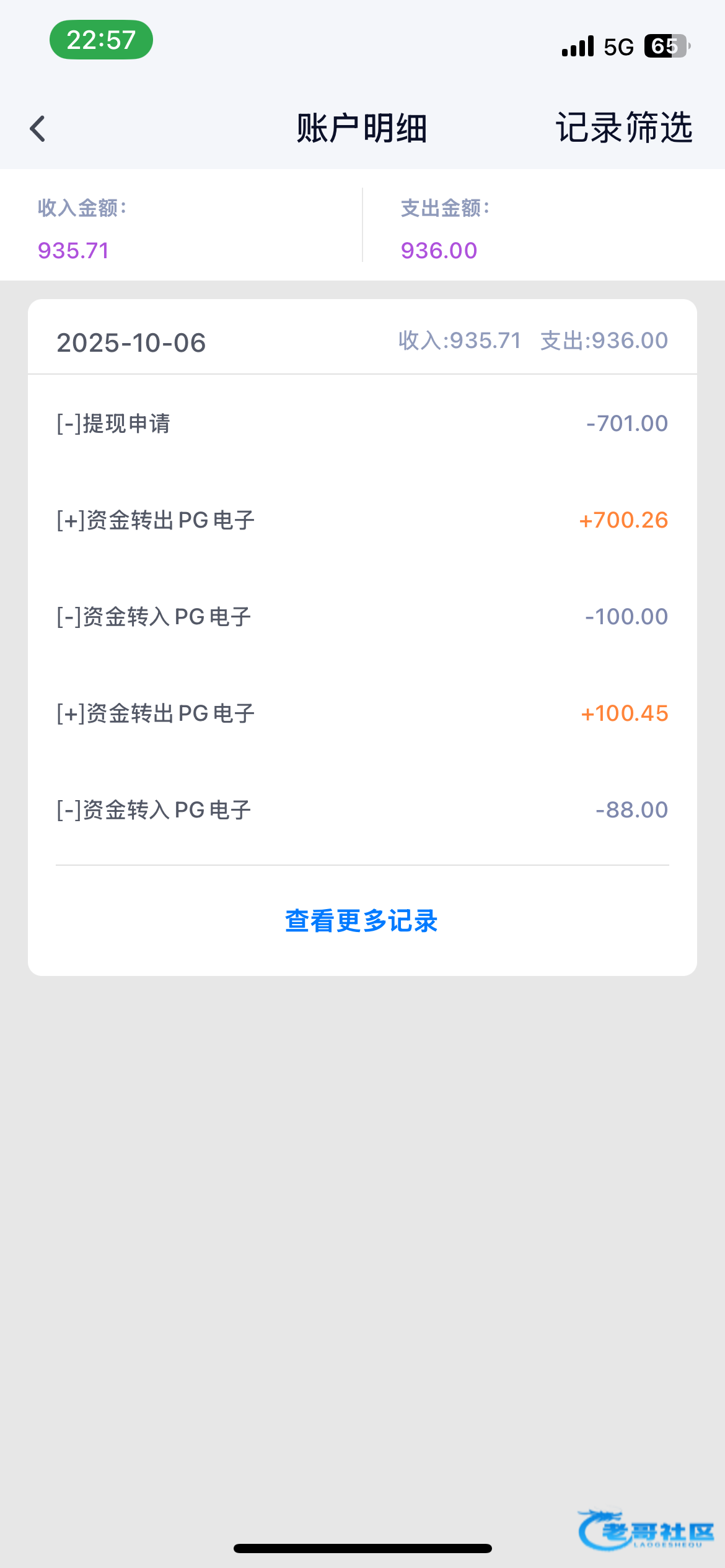Tap 查看更多记录 to load more records
This screenshot has width=725, height=1568.
(x=361, y=921)
